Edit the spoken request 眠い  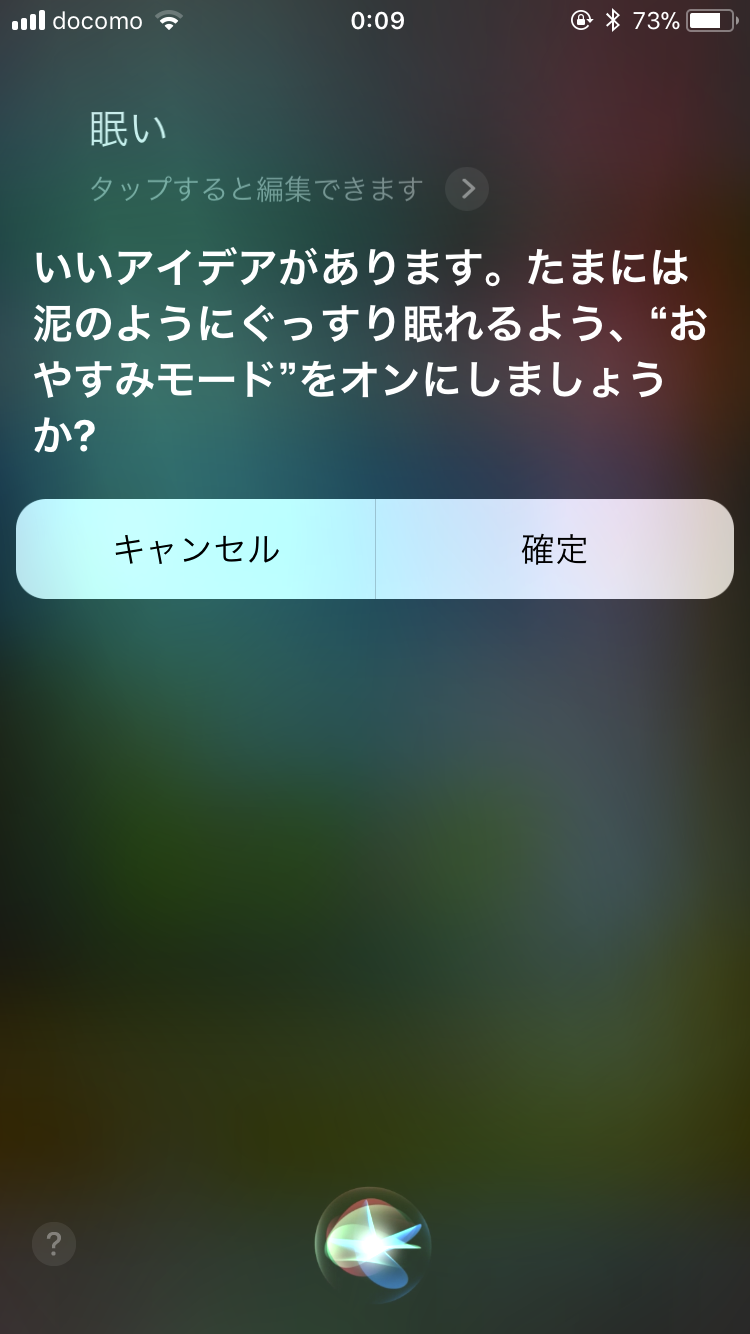128,130
